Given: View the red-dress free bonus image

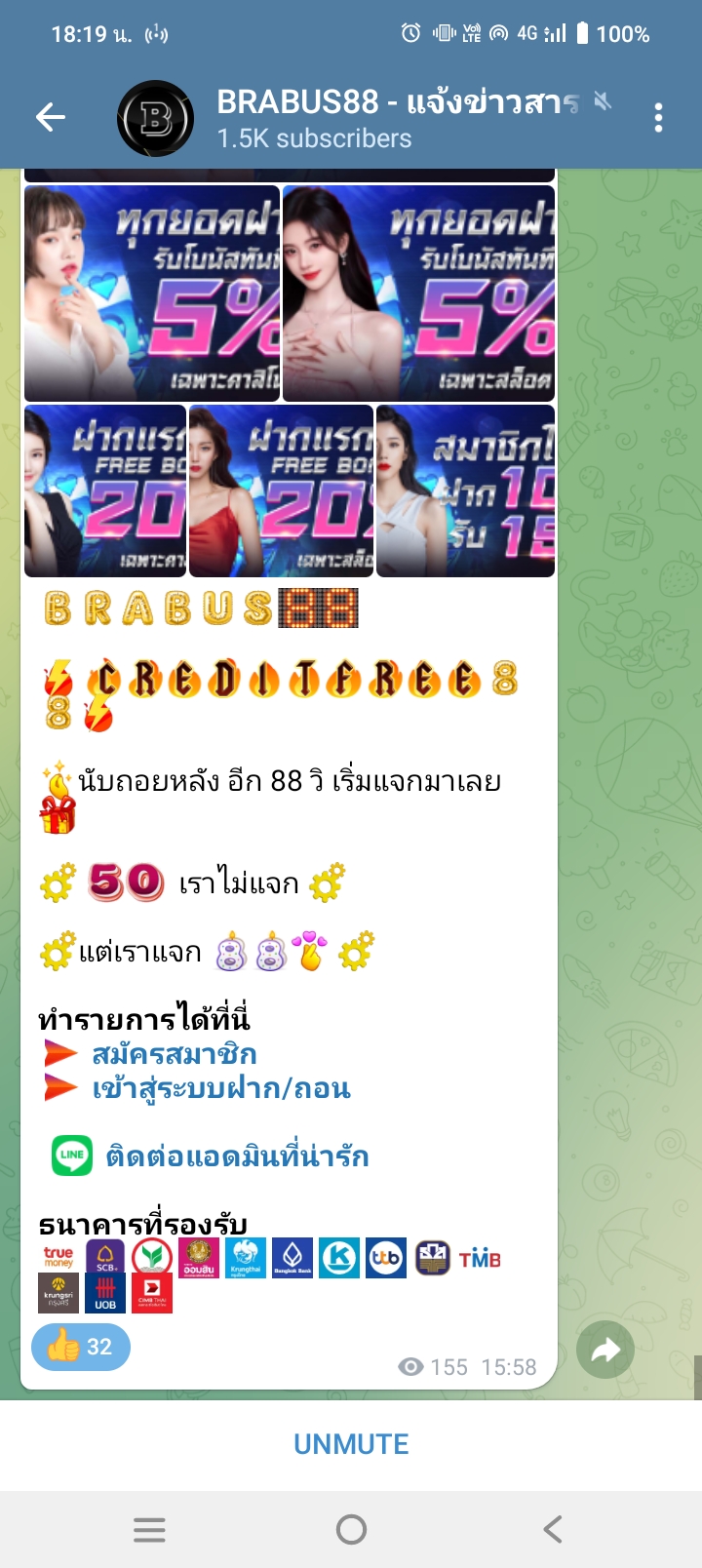Looking at the screenshot, I should click(x=281, y=490).
